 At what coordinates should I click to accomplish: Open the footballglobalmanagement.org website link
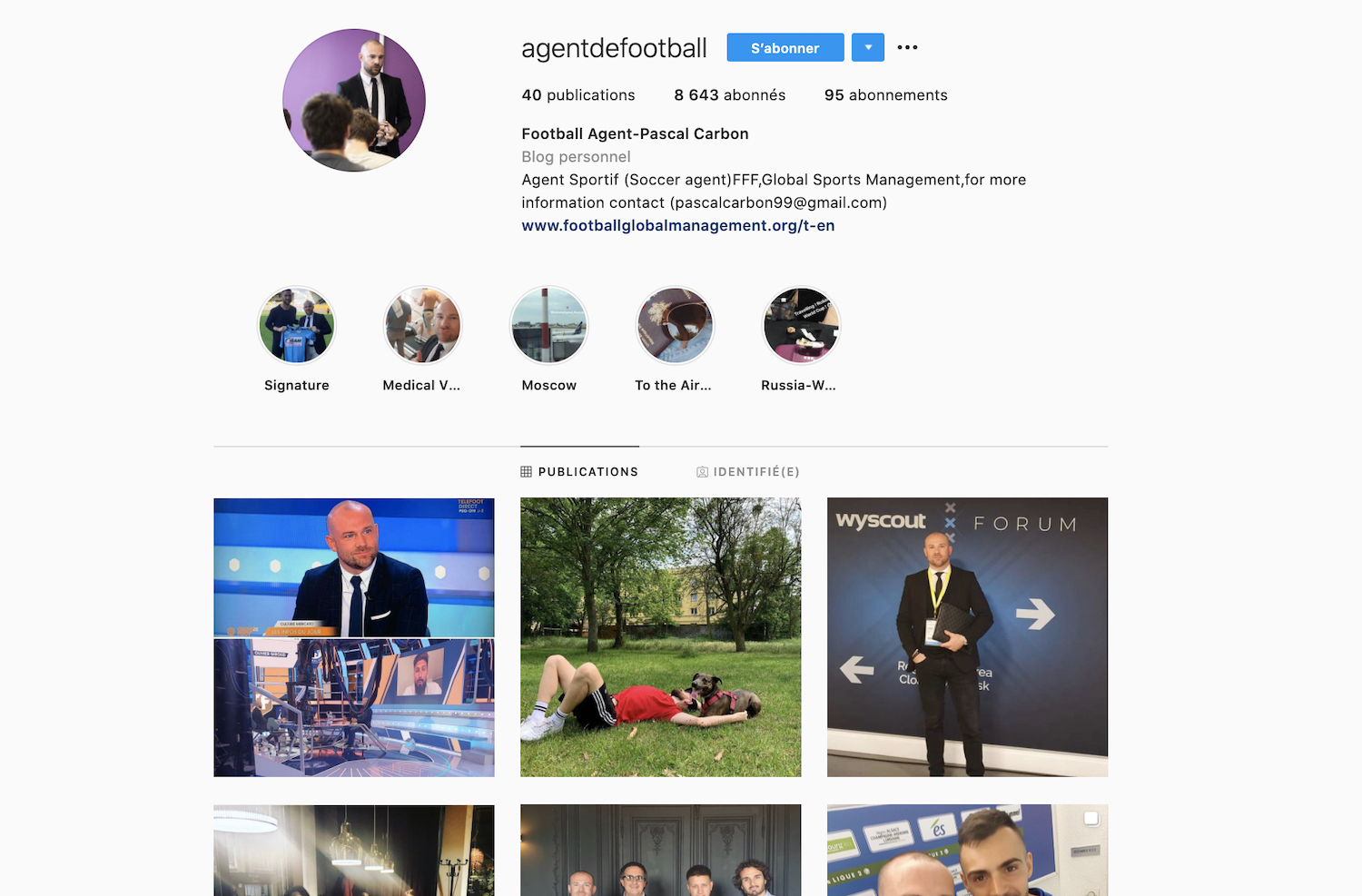677,226
